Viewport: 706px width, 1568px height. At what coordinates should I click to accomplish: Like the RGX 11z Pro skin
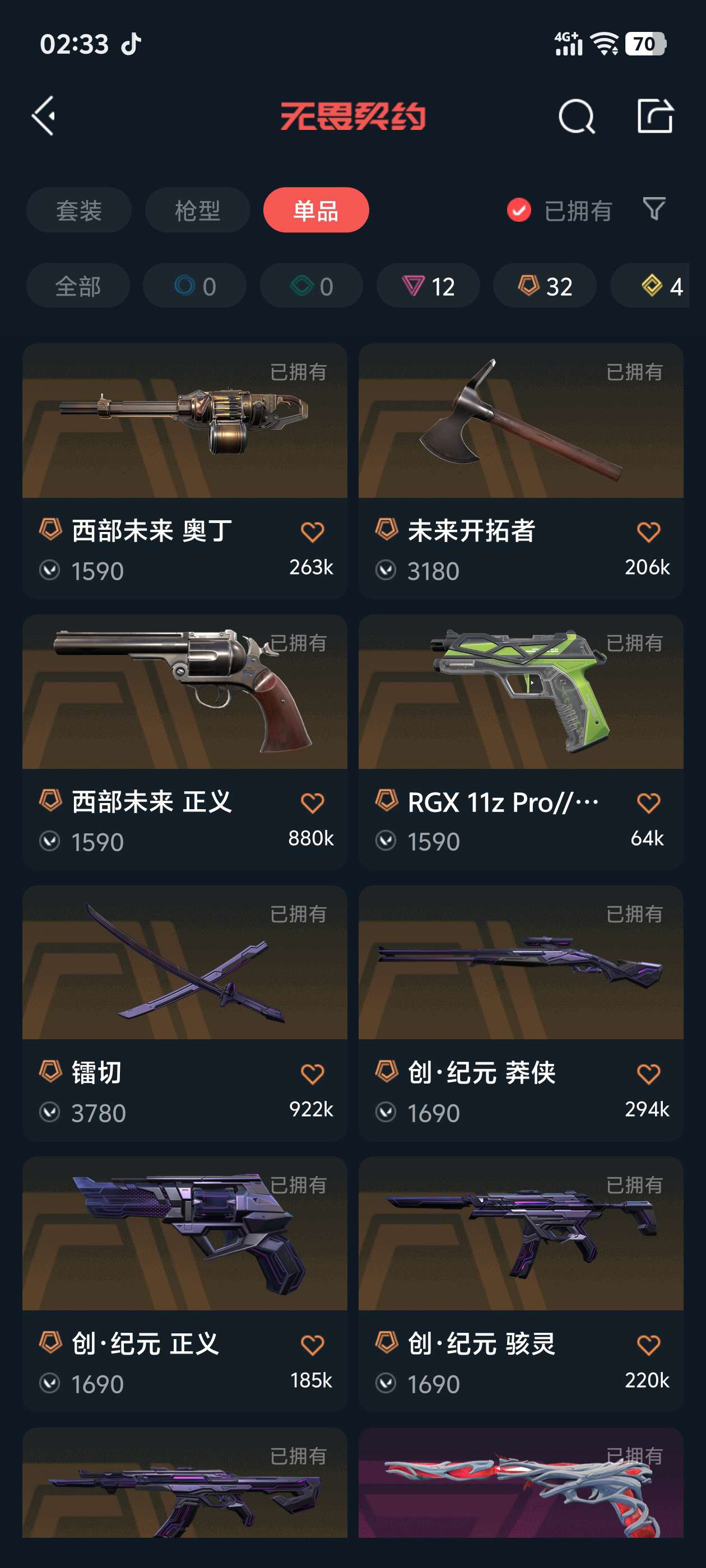pos(648,803)
